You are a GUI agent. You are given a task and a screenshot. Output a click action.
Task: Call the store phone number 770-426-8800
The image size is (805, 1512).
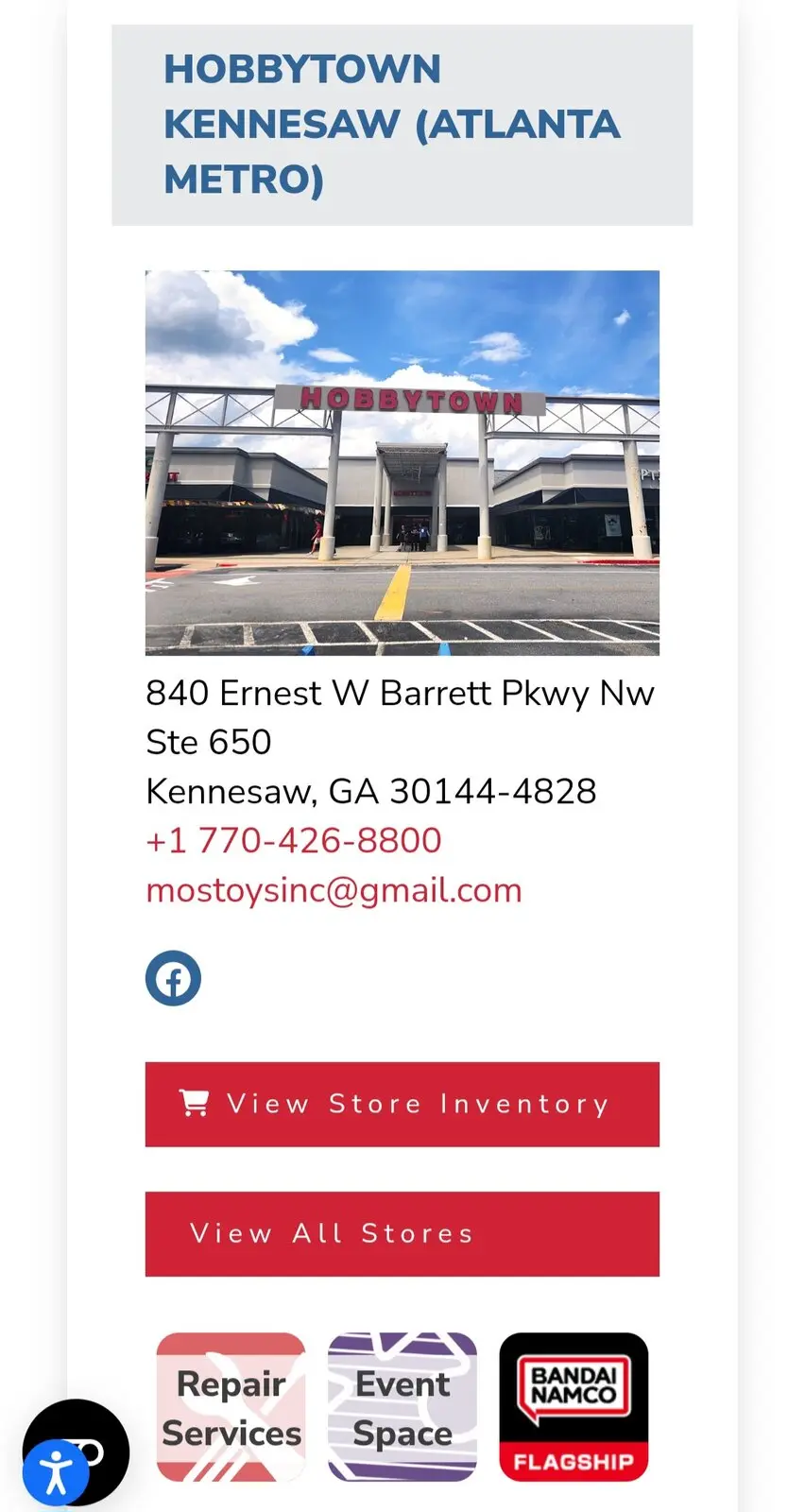[293, 840]
